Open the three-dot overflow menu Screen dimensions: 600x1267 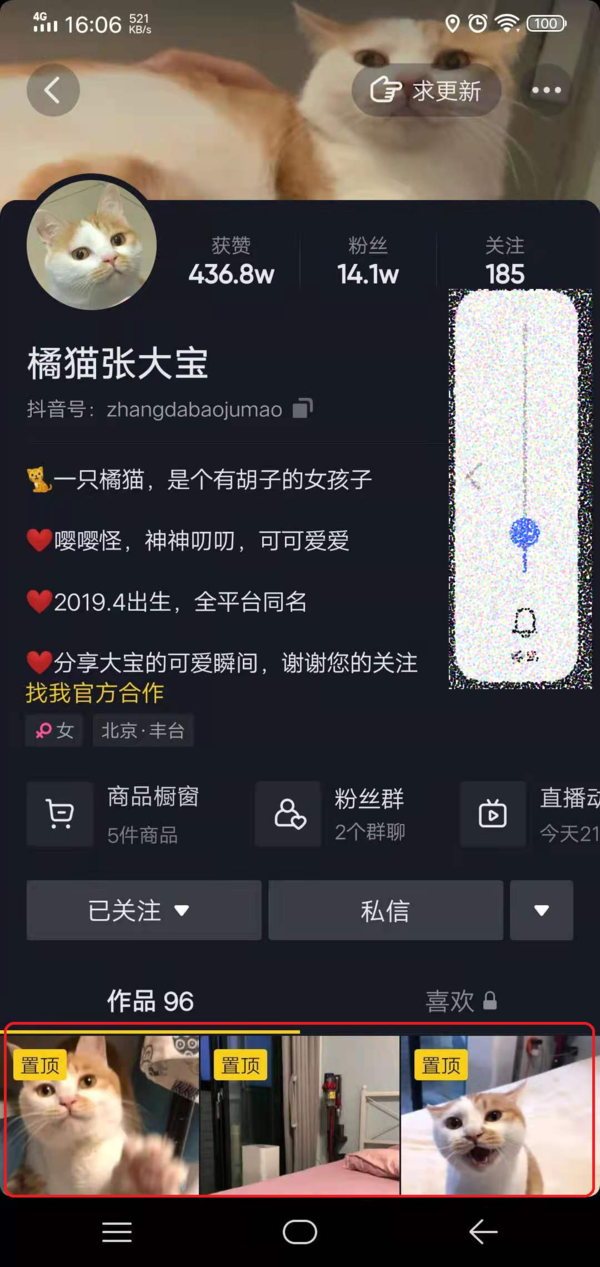[x=546, y=91]
